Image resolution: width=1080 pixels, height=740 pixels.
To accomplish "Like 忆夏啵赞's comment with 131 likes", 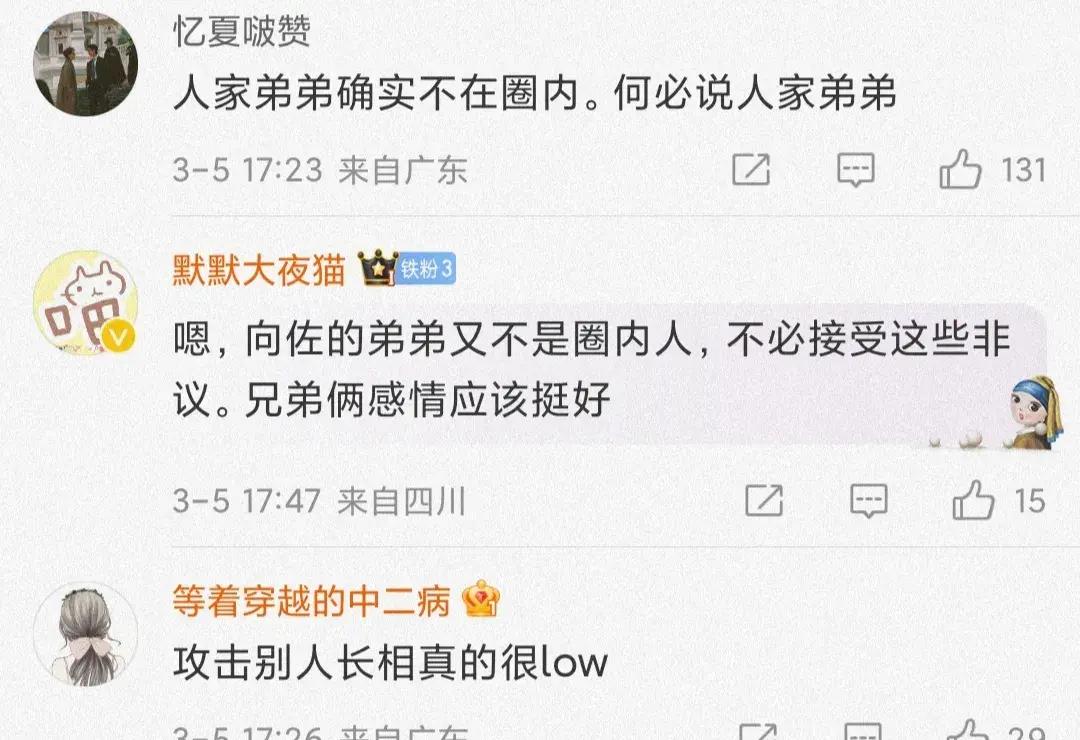I will (x=961, y=170).
